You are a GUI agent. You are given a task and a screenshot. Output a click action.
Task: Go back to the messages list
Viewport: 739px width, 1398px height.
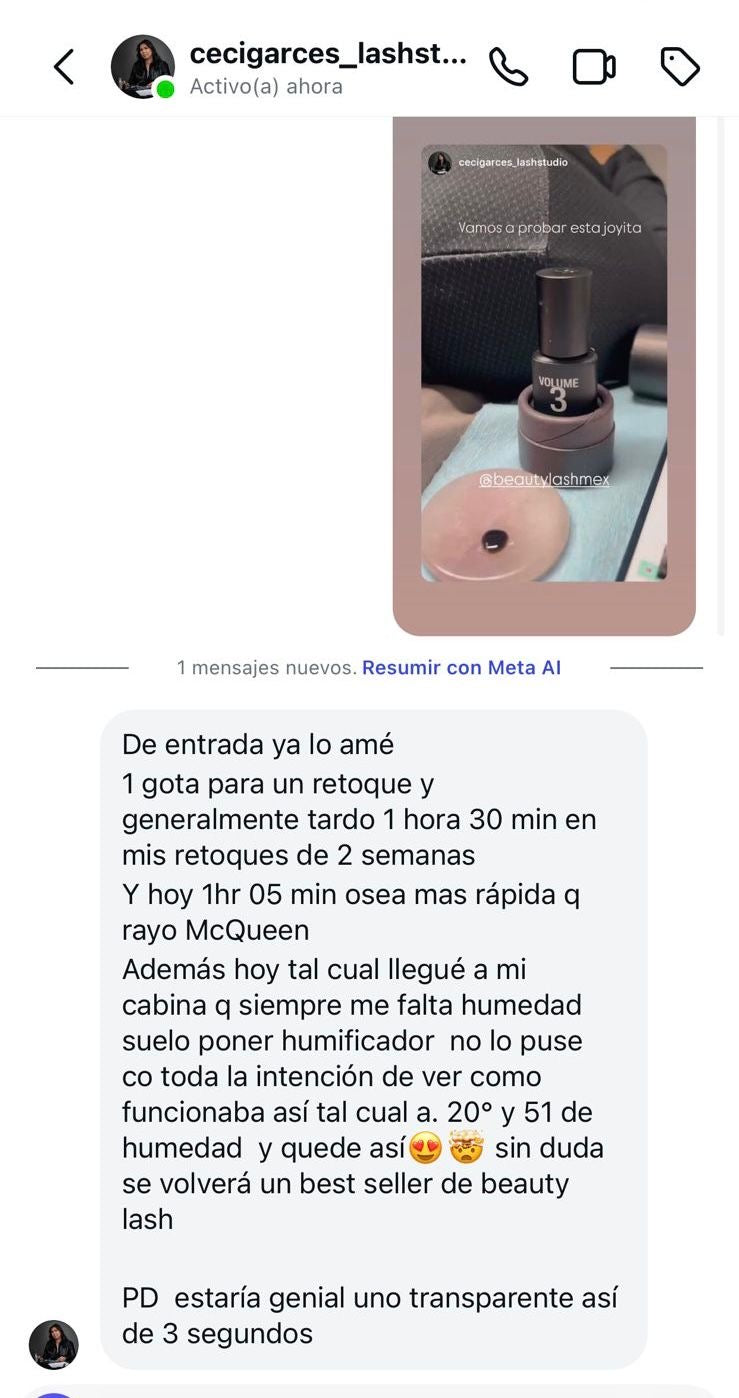click(64, 68)
